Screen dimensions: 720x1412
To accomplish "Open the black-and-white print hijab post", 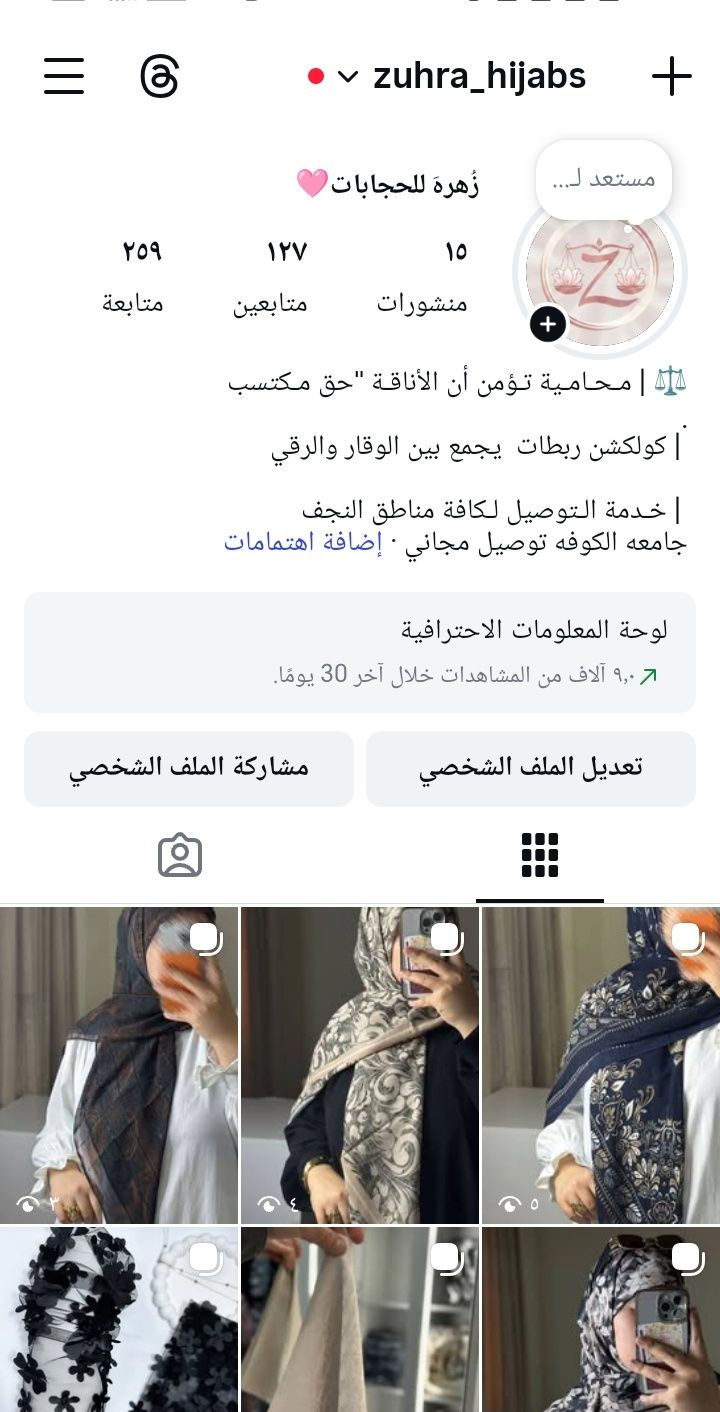I will point(601,1320).
